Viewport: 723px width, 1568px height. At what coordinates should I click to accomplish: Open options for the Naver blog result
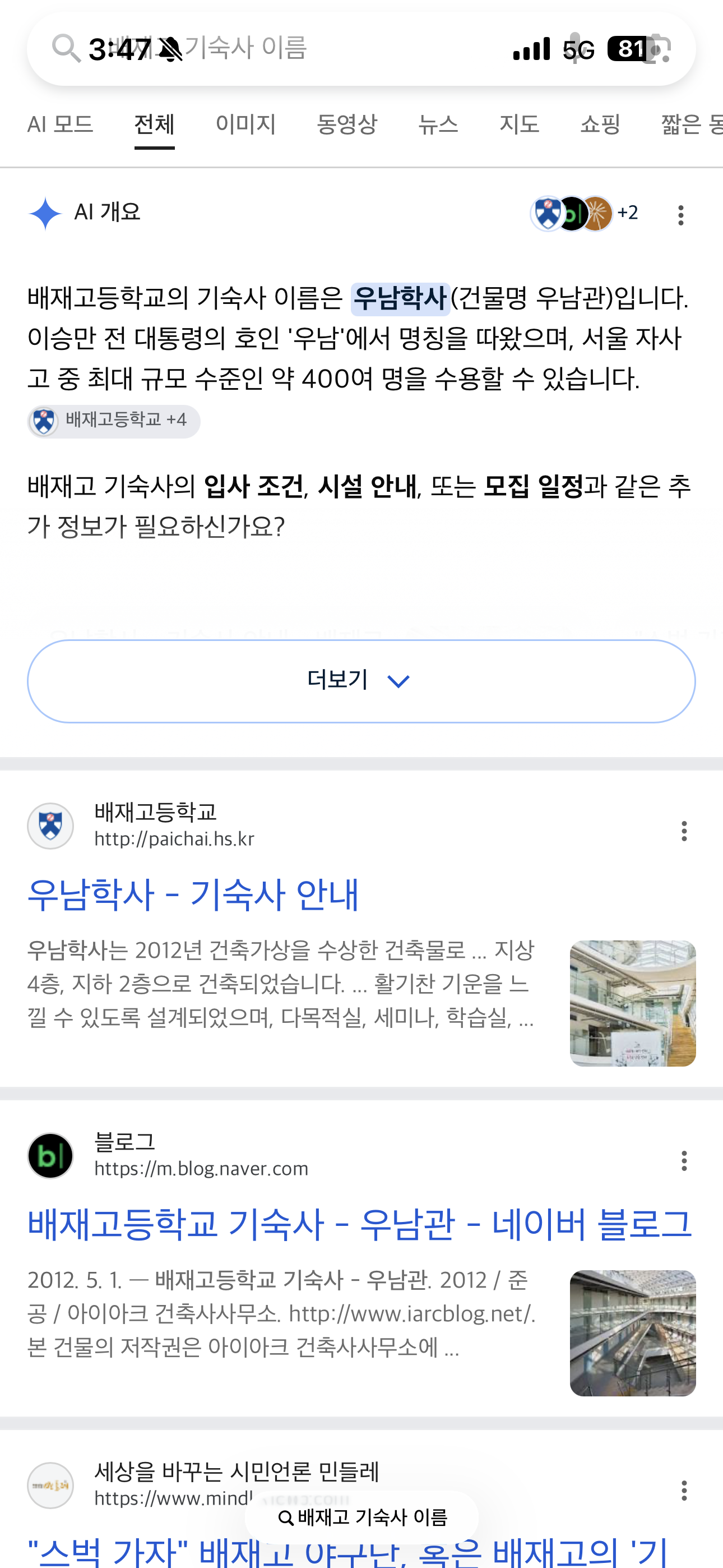tap(684, 1161)
